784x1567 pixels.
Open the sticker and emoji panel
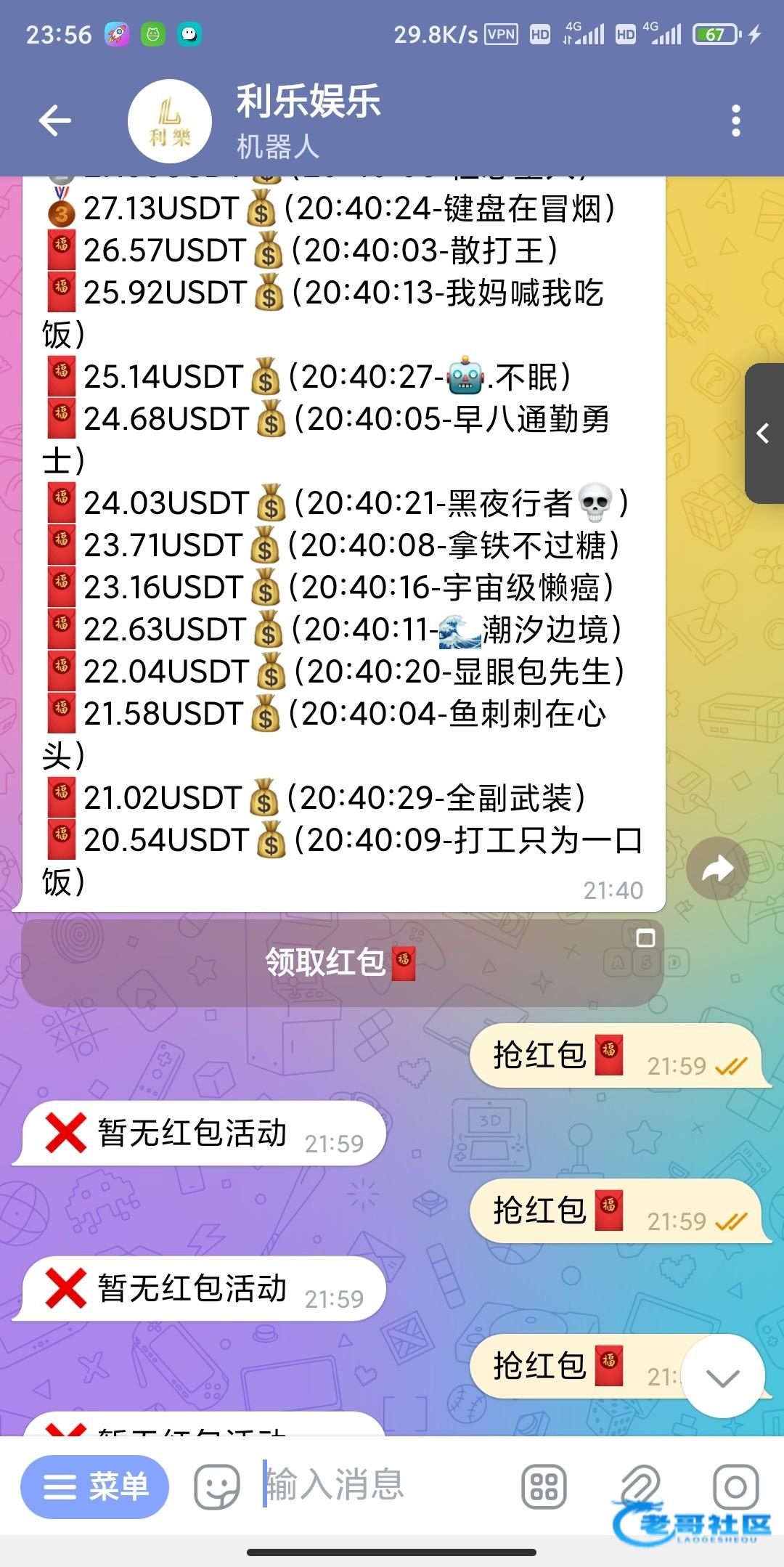click(x=216, y=1486)
